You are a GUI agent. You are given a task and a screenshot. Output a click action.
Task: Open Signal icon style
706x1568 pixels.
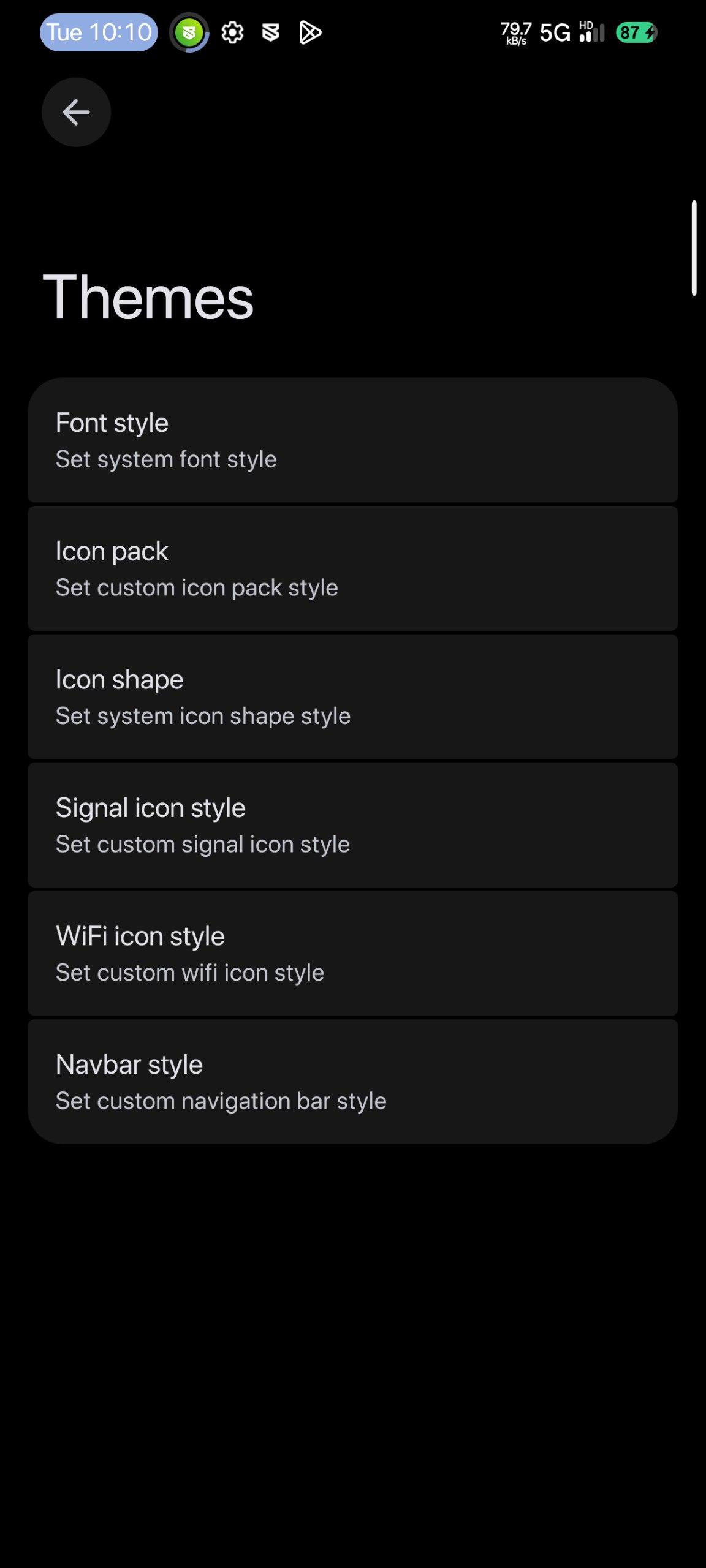point(352,825)
